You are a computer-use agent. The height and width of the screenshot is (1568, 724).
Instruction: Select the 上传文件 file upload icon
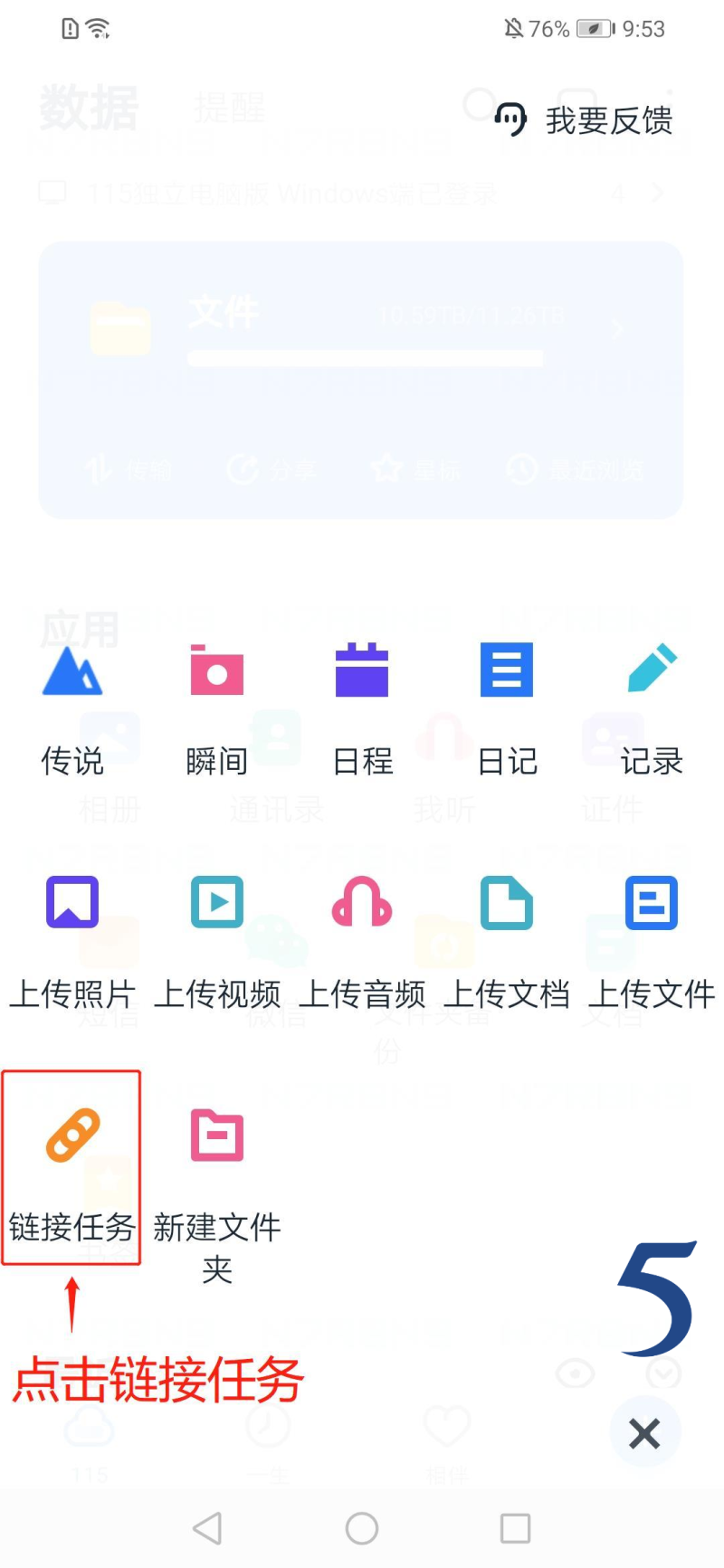click(x=651, y=902)
